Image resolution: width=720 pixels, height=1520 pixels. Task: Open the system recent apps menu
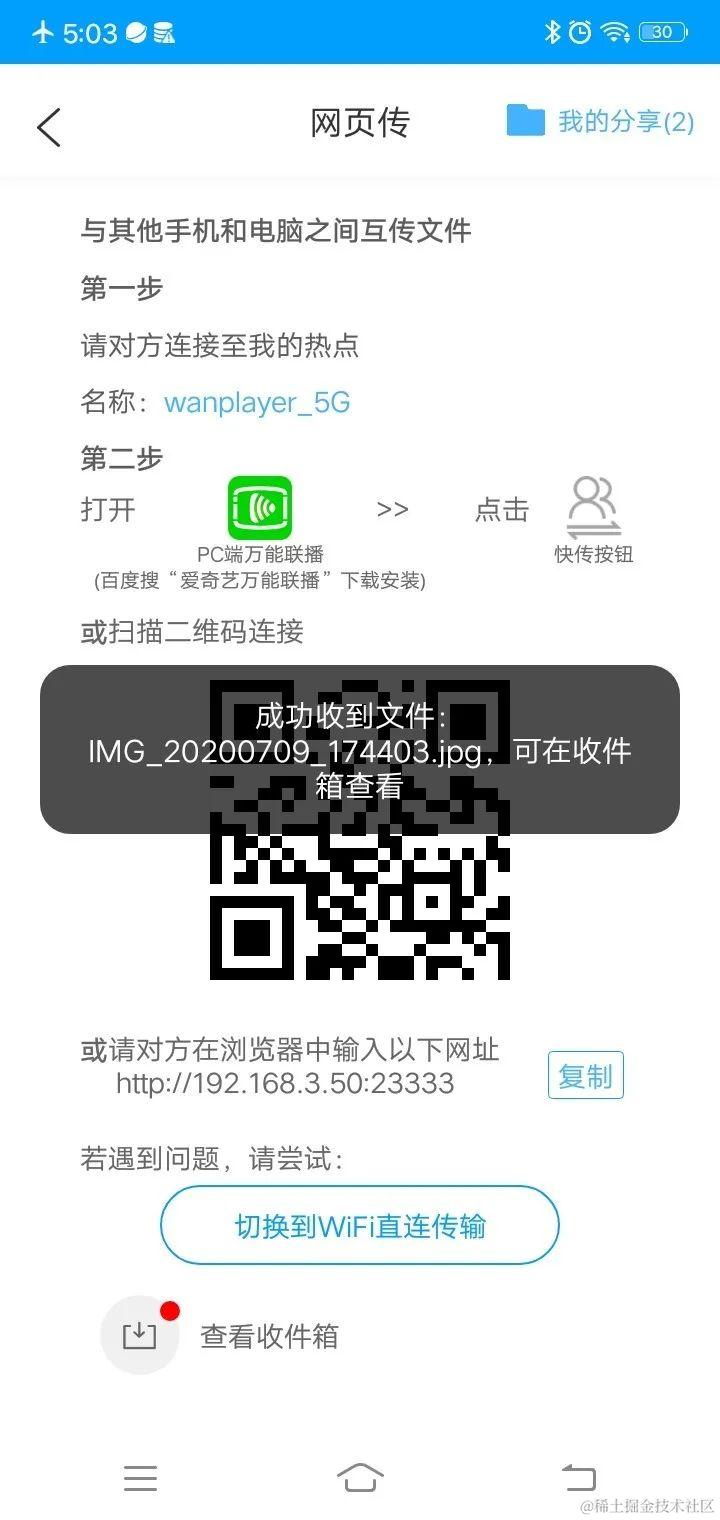(x=140, y=1477)
